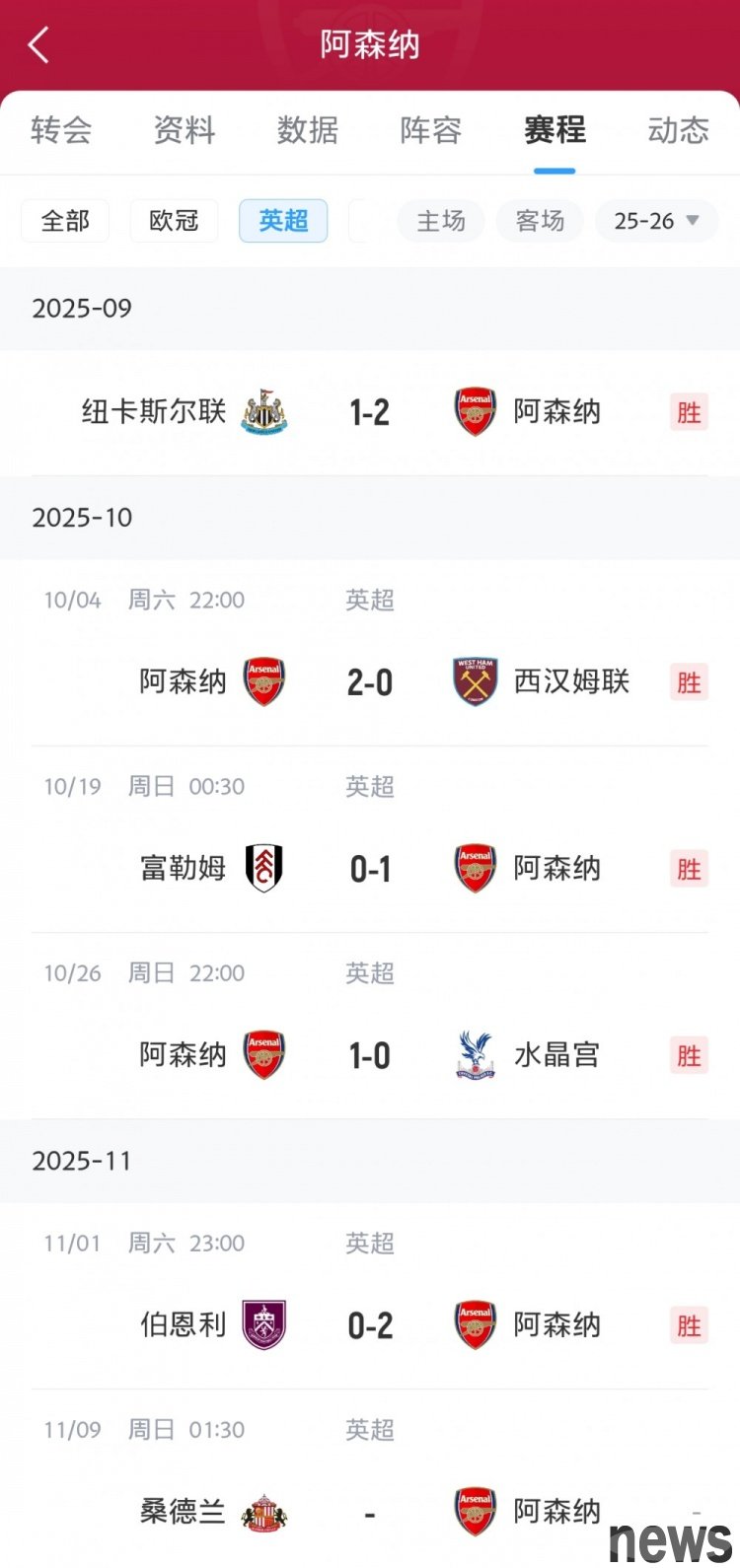Select the 赛程 tab

click(x=555, y=130)
